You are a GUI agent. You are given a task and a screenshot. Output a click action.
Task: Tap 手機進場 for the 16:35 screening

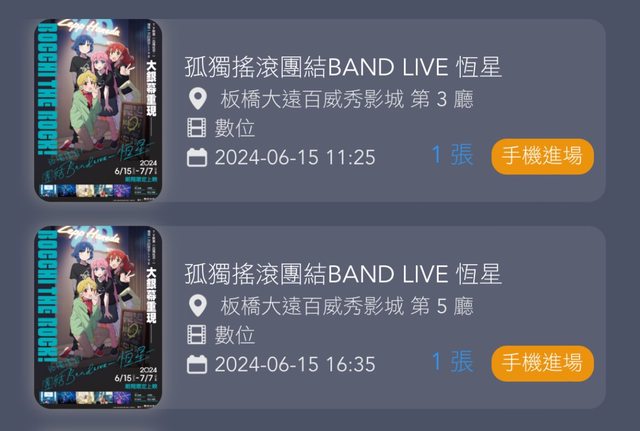[x=543, y=363]
